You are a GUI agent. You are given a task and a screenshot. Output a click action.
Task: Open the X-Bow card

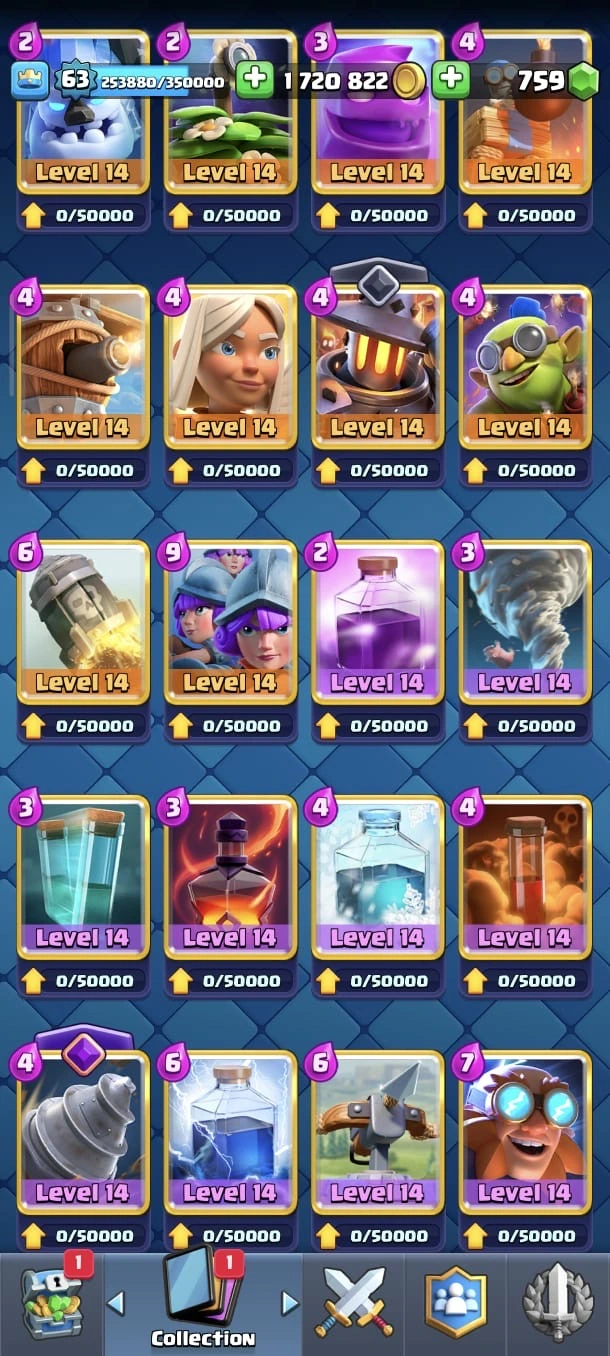point(377,1130)
